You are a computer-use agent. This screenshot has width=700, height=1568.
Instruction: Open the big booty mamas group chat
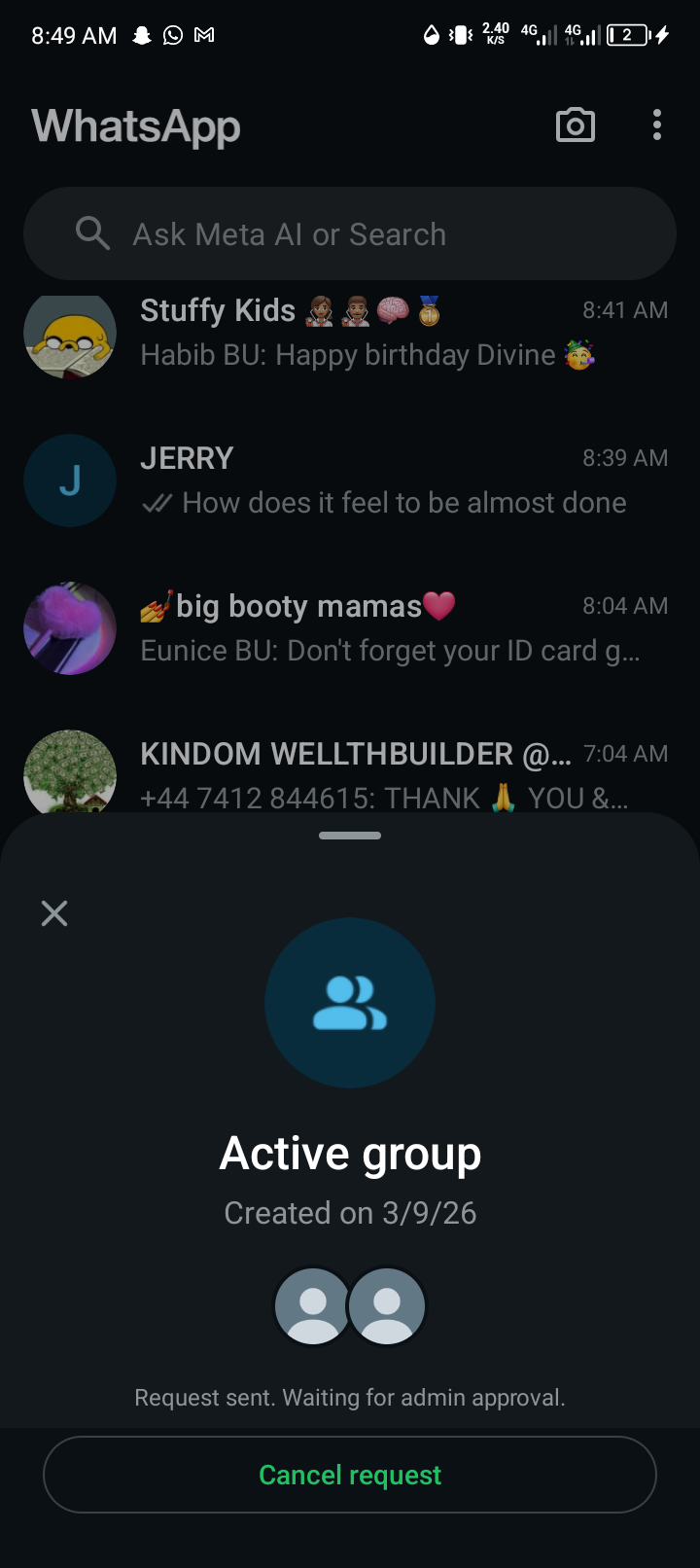point(389,628)
